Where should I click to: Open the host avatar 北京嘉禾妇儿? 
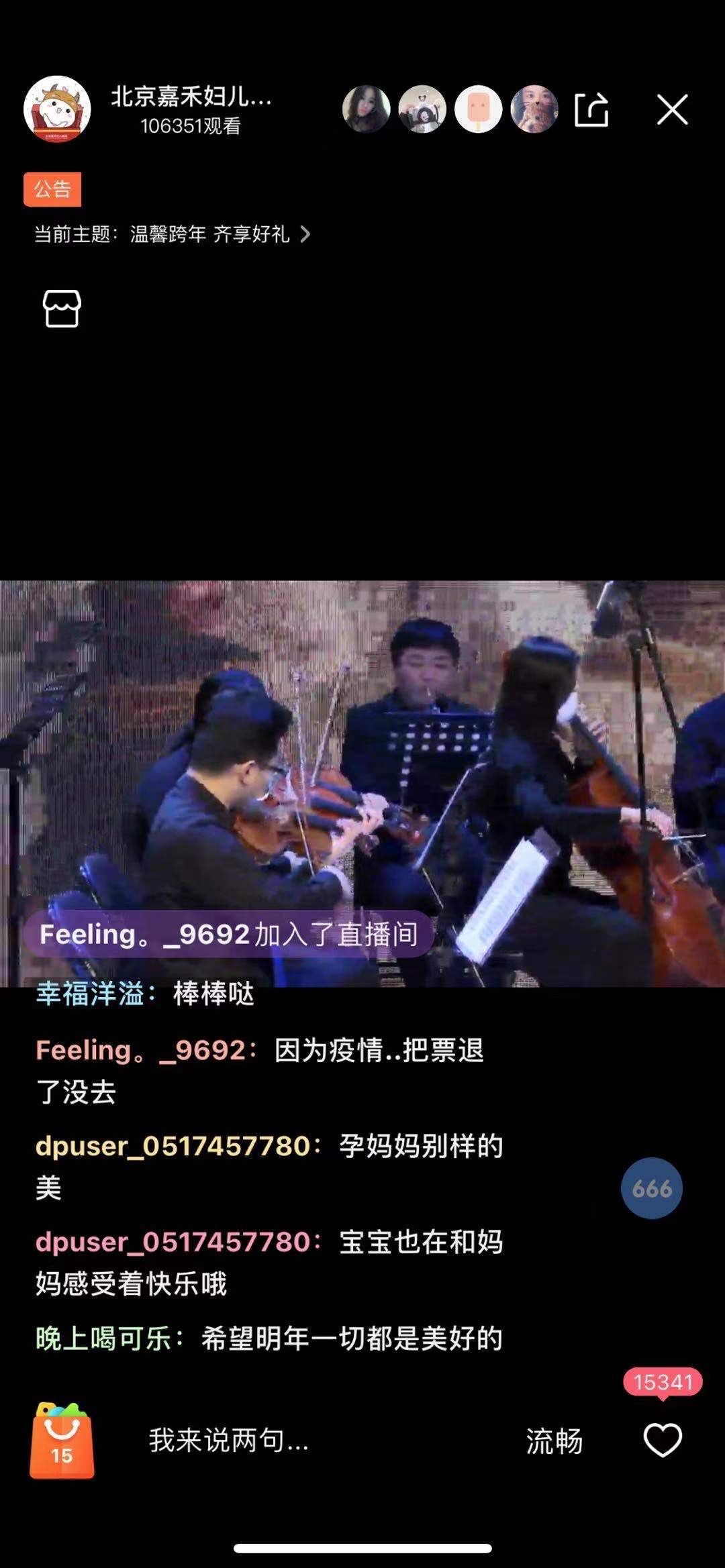click(57, 109)
